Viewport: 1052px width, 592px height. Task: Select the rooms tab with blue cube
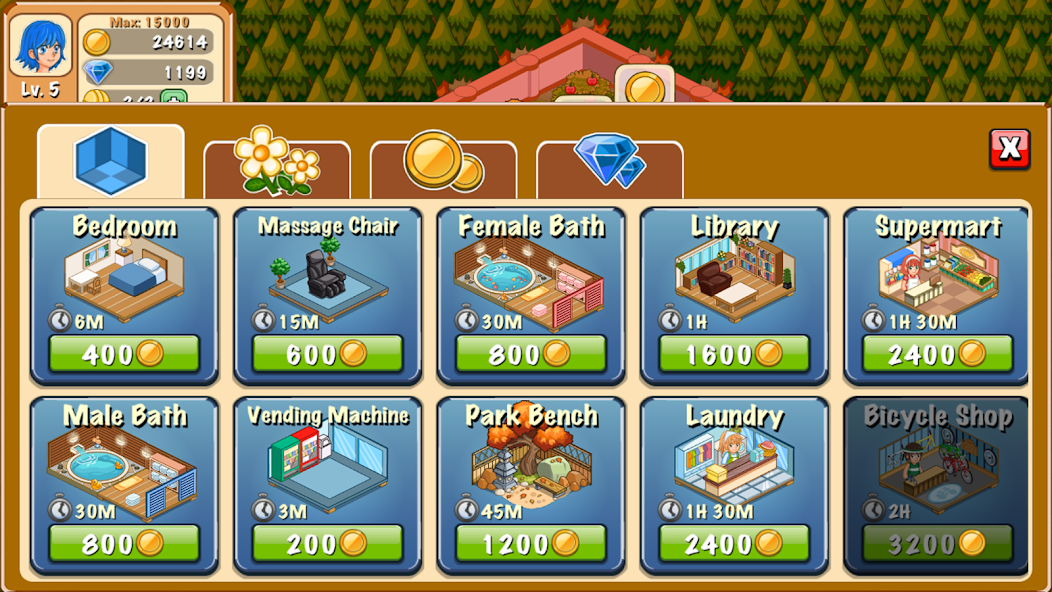(111, 161)
